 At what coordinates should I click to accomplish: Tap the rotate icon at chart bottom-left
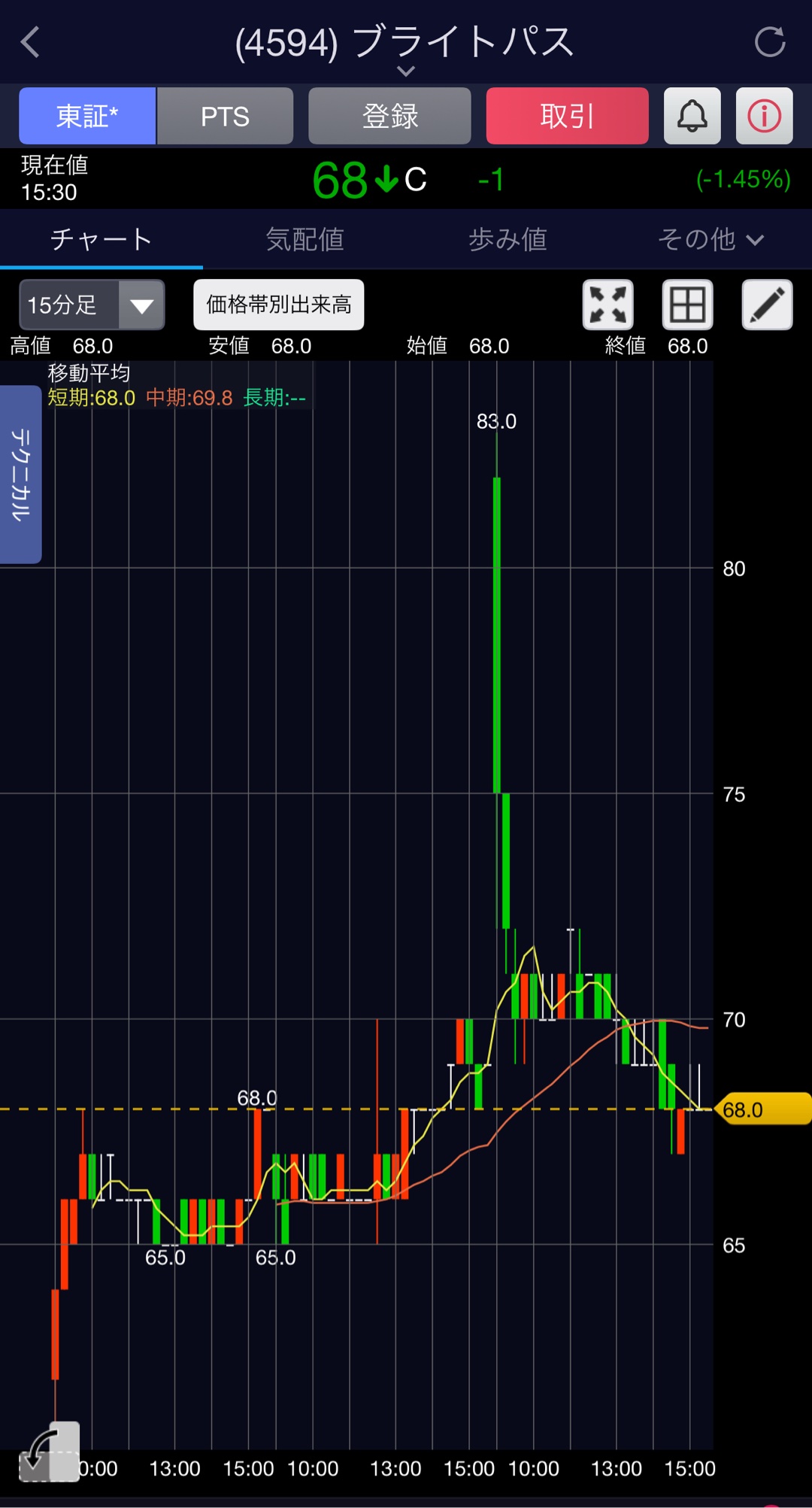pos(49,1452)
